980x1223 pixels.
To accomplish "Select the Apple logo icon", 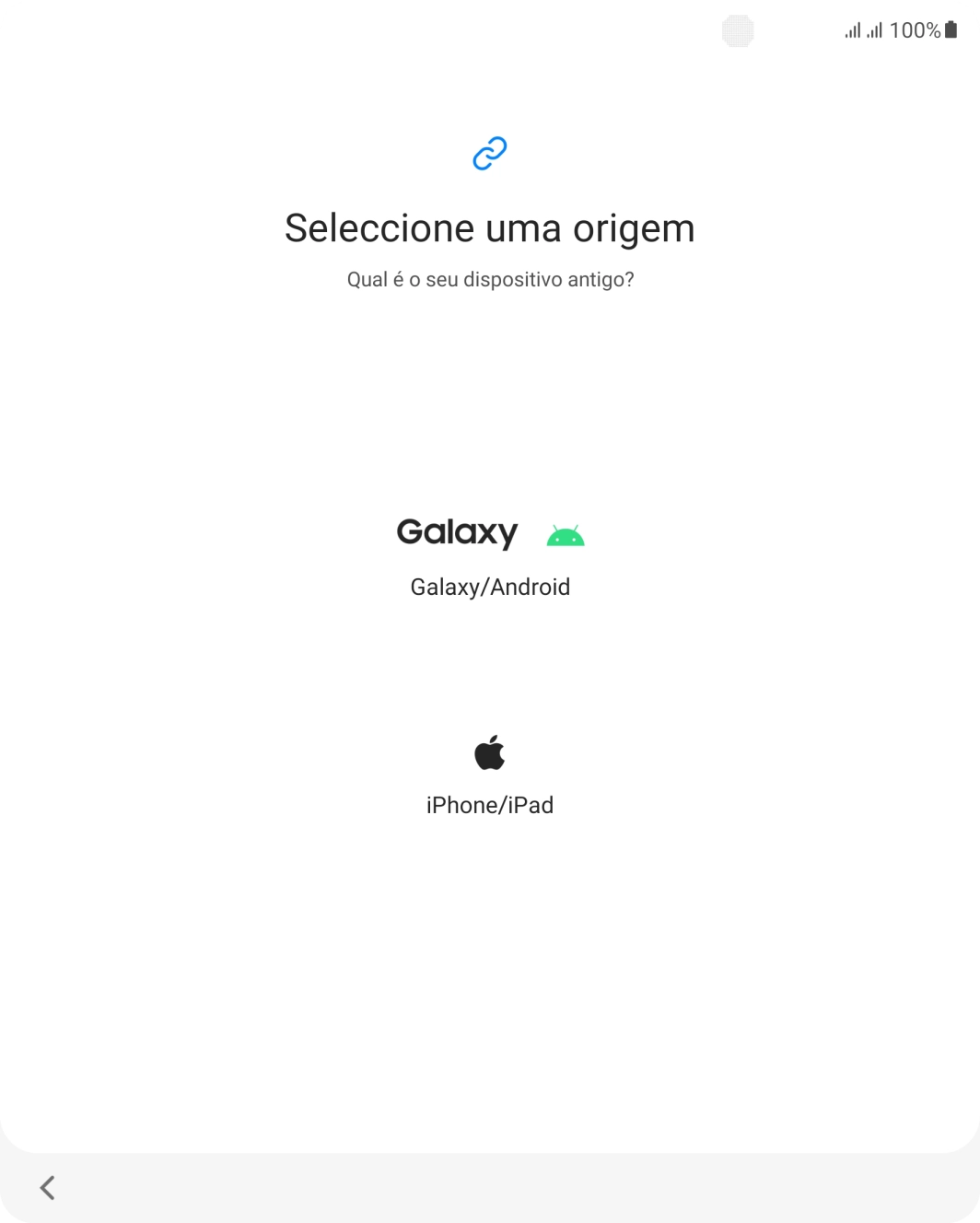I will pos(489,753).
